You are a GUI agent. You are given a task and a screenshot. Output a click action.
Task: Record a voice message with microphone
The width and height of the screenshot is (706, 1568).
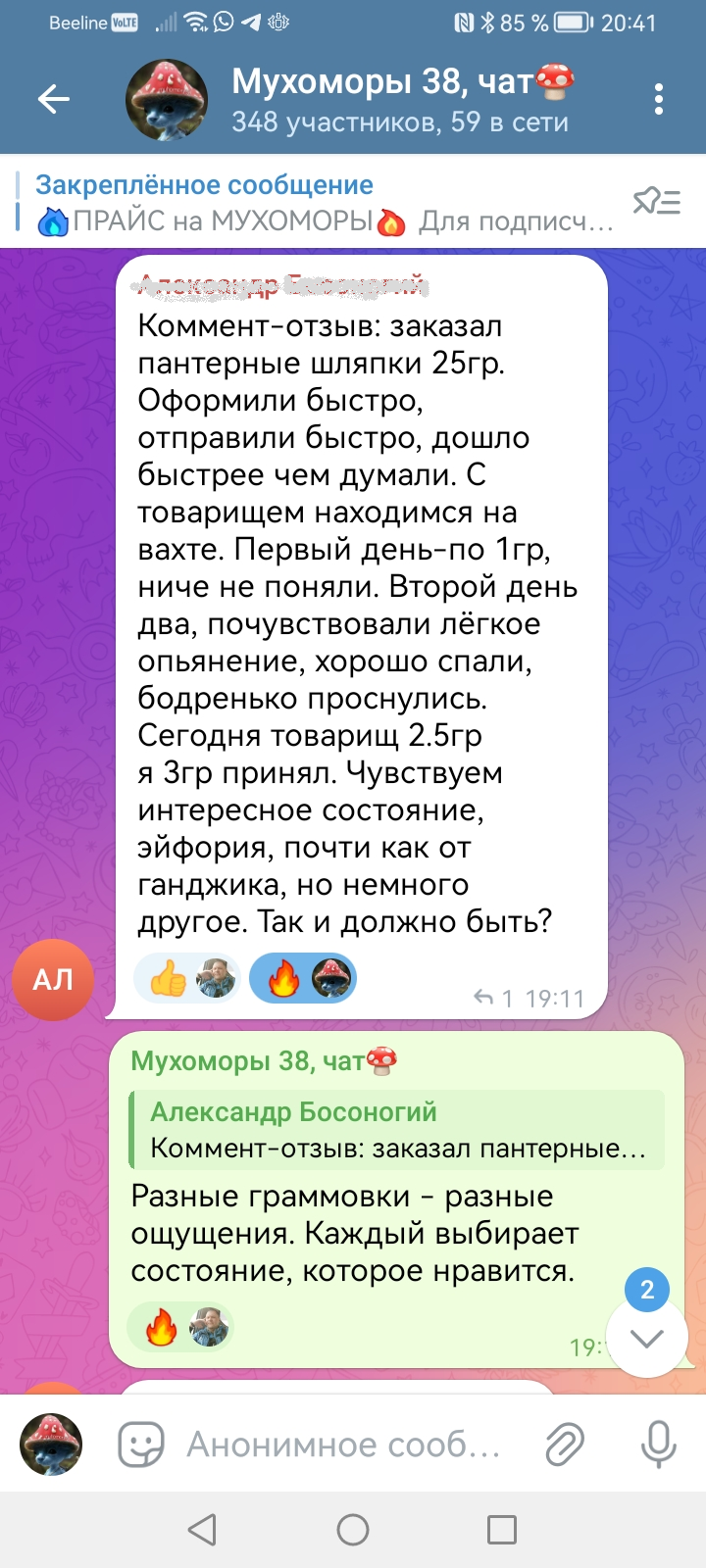pyautogui.click(x=658, y=1445)
